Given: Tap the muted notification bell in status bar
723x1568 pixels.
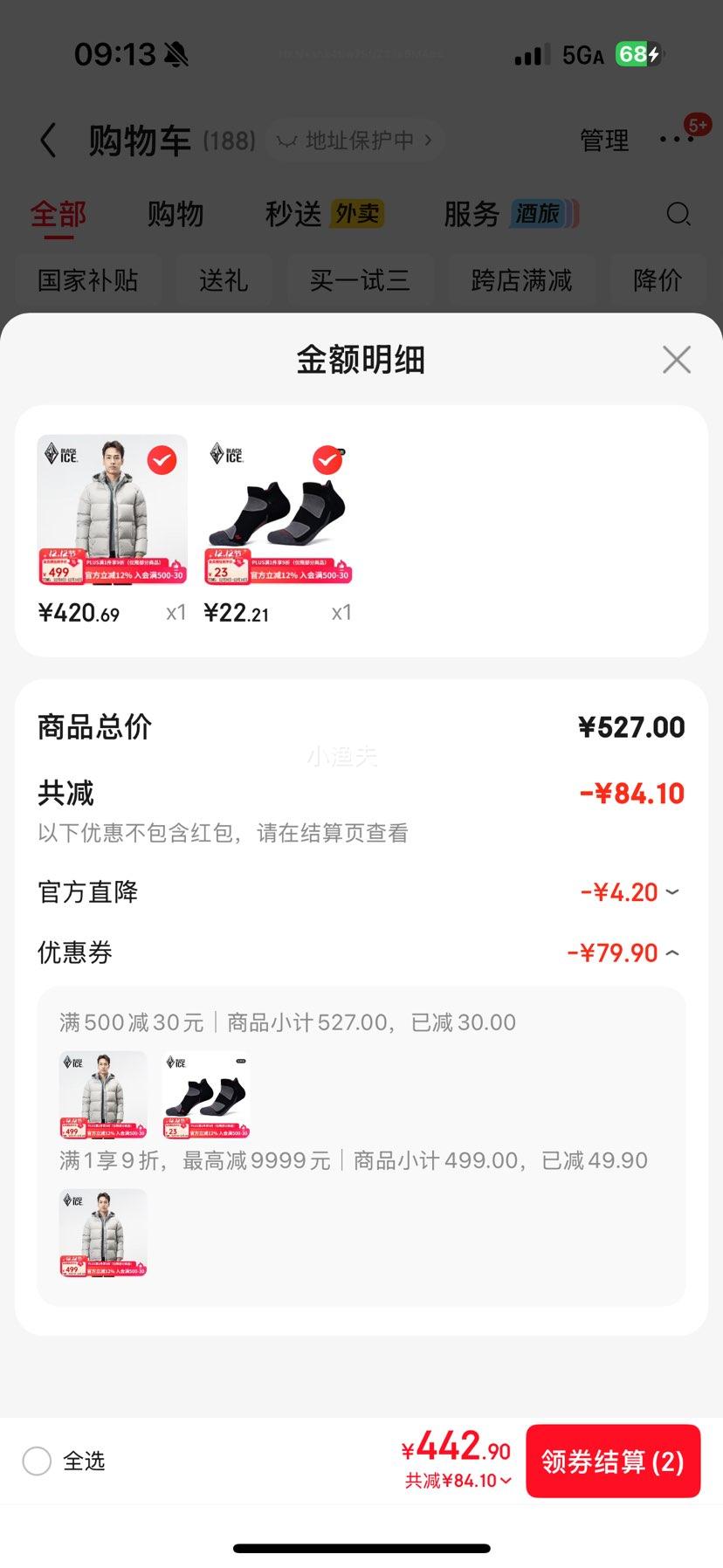Looking at the screenshot, I should click(x=177, y=54).
